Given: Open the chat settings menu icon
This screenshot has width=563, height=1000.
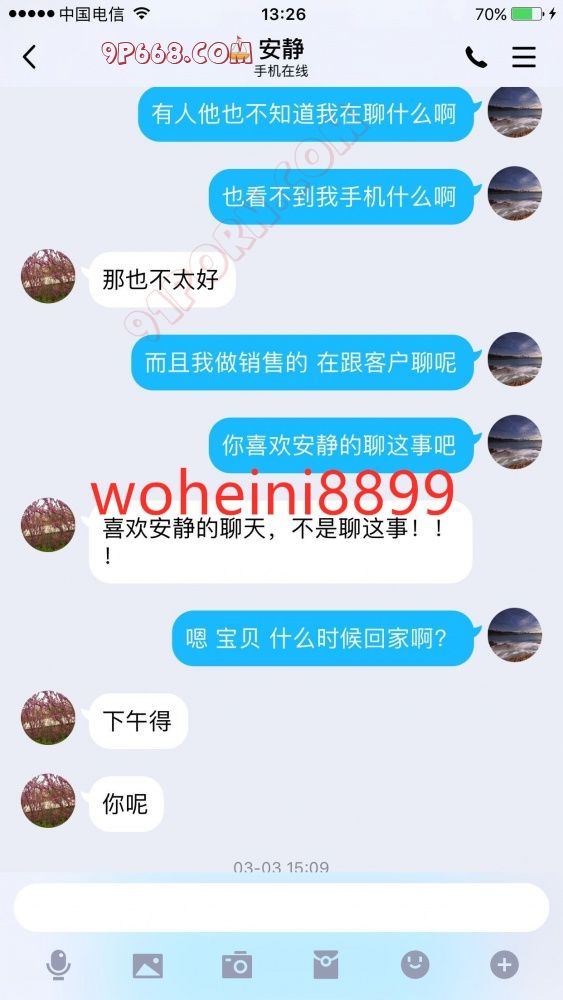Looking at the screenshot, I should click(523, 57).
